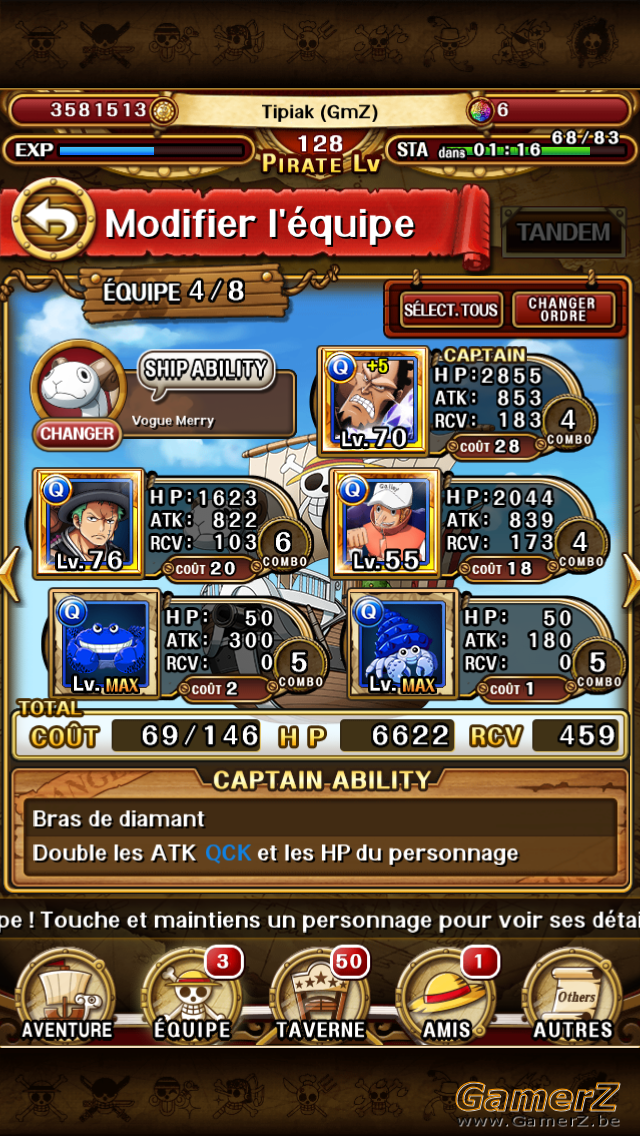The height and width of the screenshot is (1136, 640).
Task: Open the ÉQUIPE tab
Action: [x=193, y=998]
